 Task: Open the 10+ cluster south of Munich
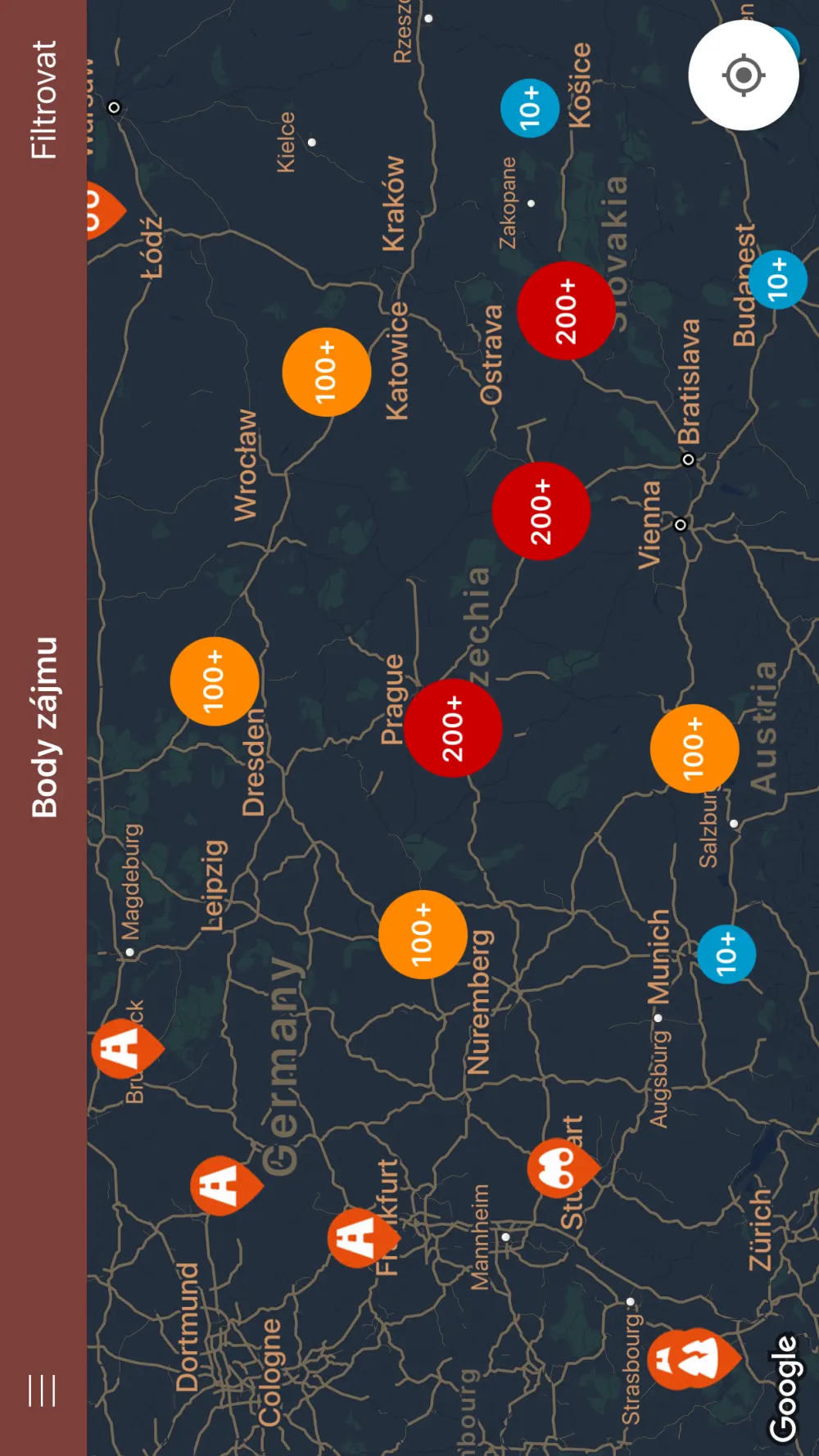[726, 954]
